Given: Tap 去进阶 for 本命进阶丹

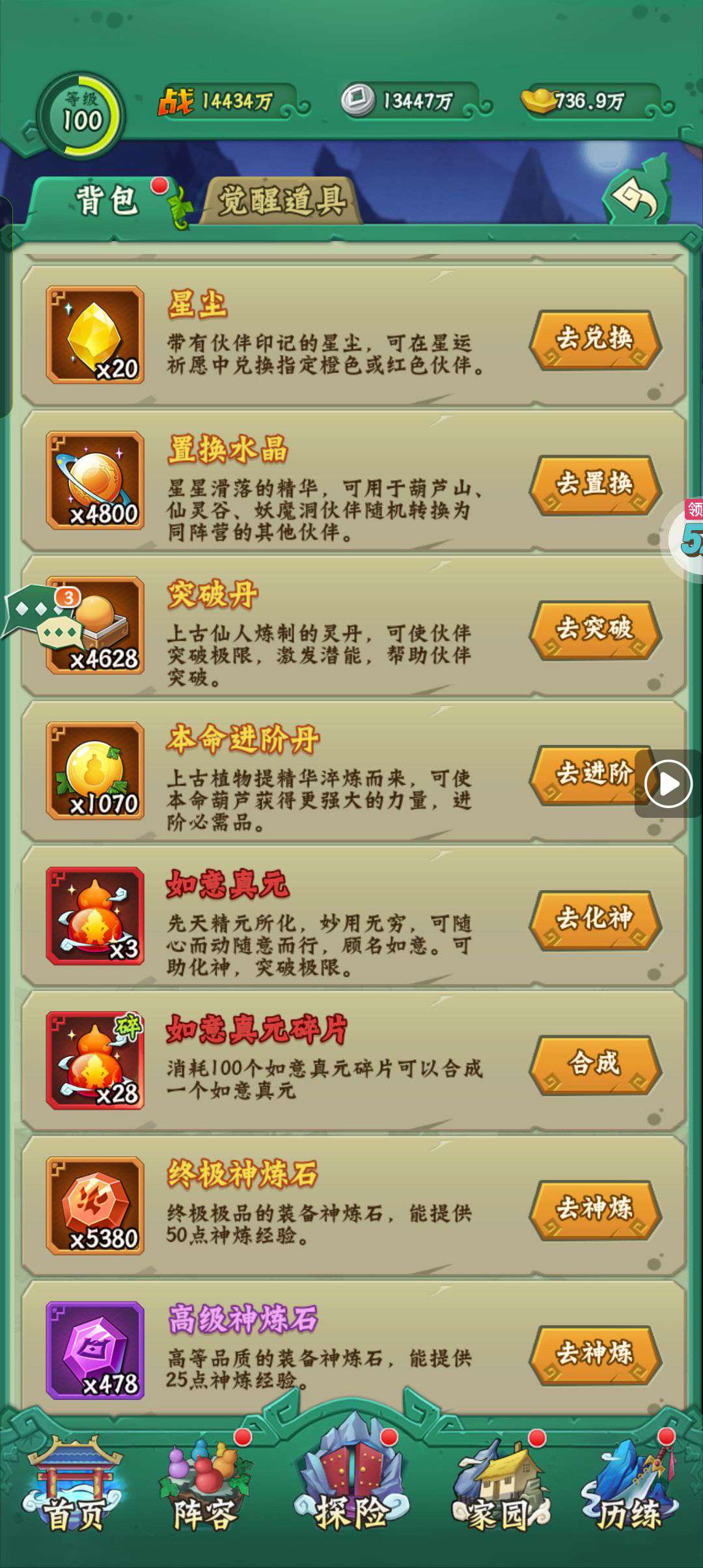Looking at the screenshot, I should pyautogui.click(x=586, y=774).
